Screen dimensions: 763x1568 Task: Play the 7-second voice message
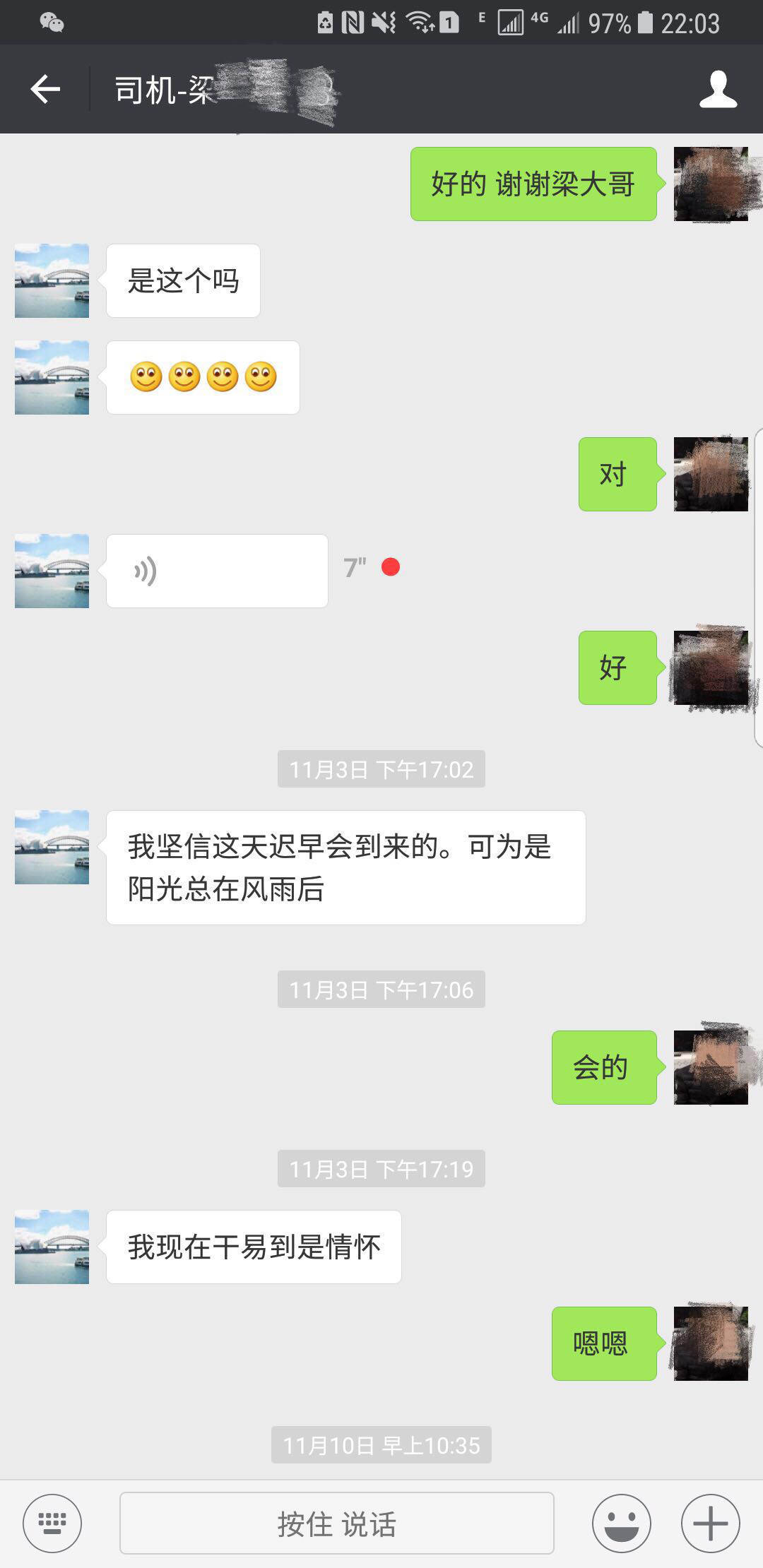(216, 570)
